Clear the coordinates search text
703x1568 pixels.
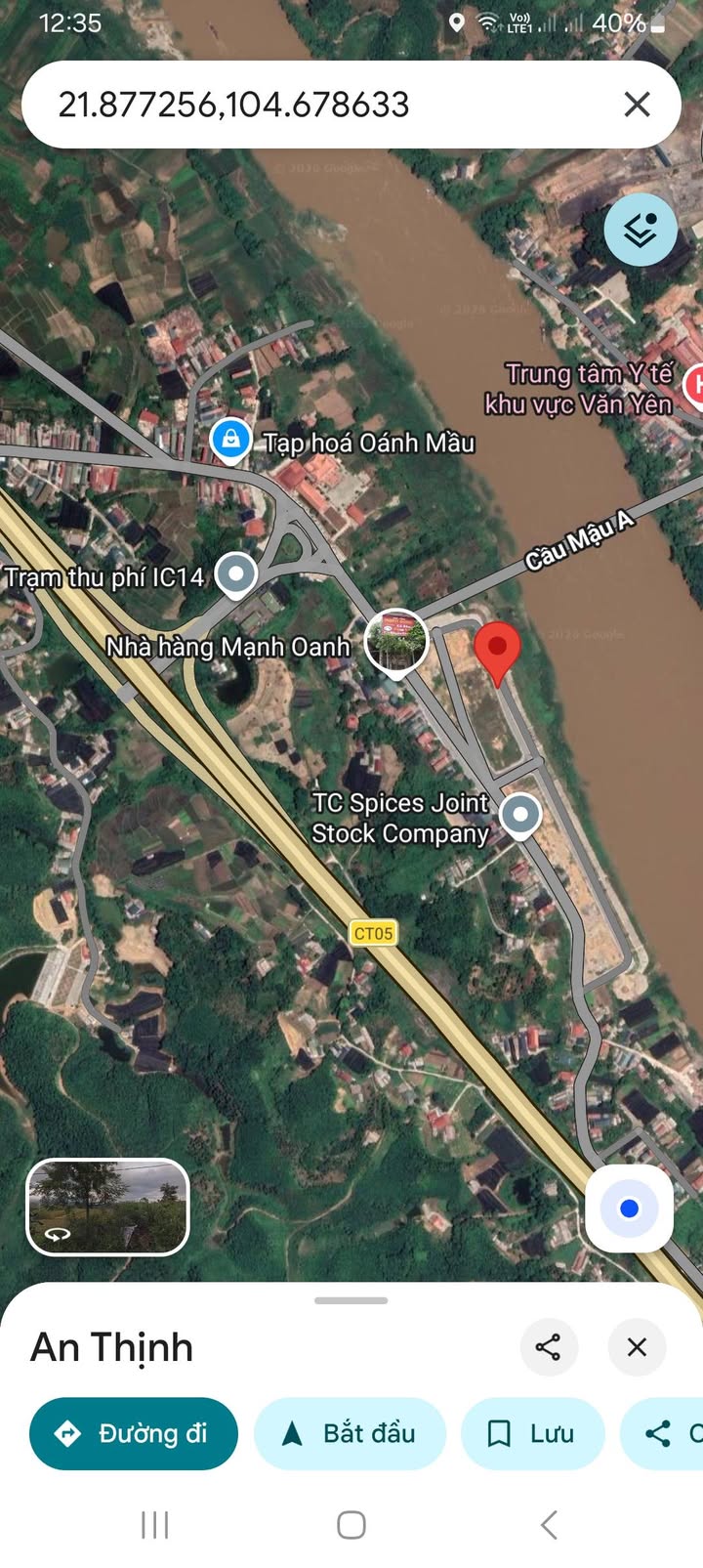point(637,105)
